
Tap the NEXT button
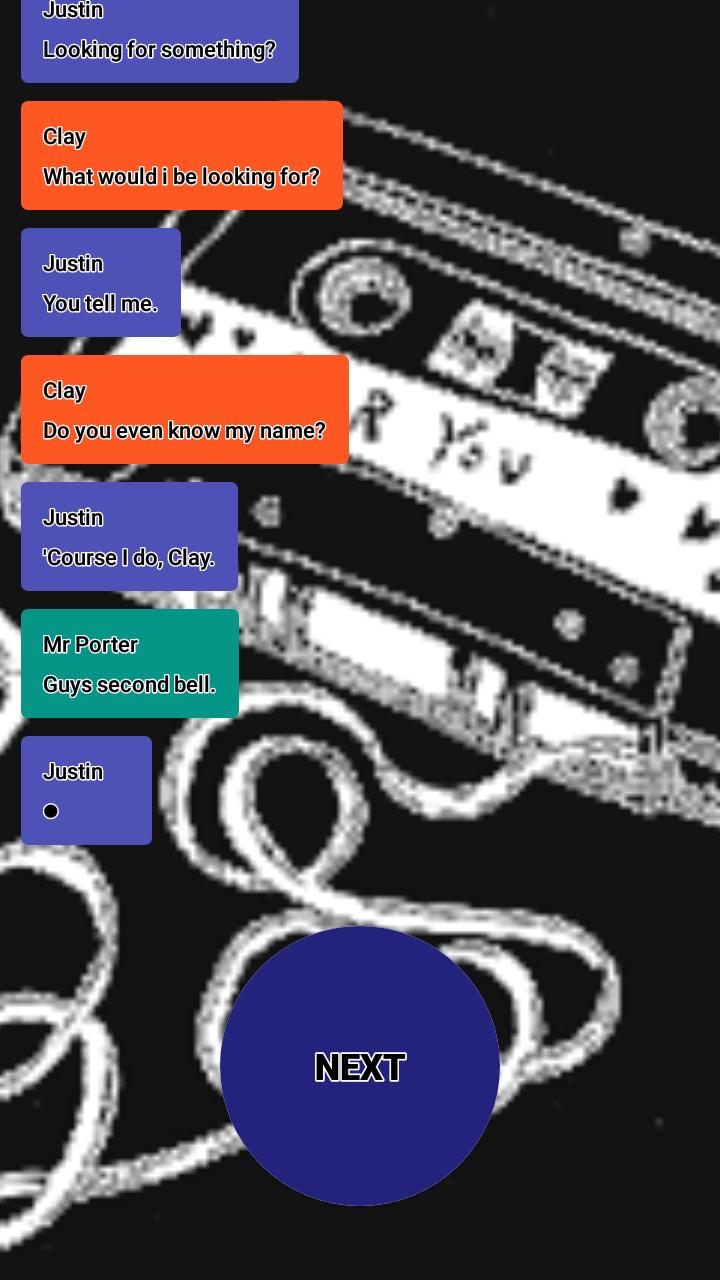pyautogui.click(x=360, y=1066)
